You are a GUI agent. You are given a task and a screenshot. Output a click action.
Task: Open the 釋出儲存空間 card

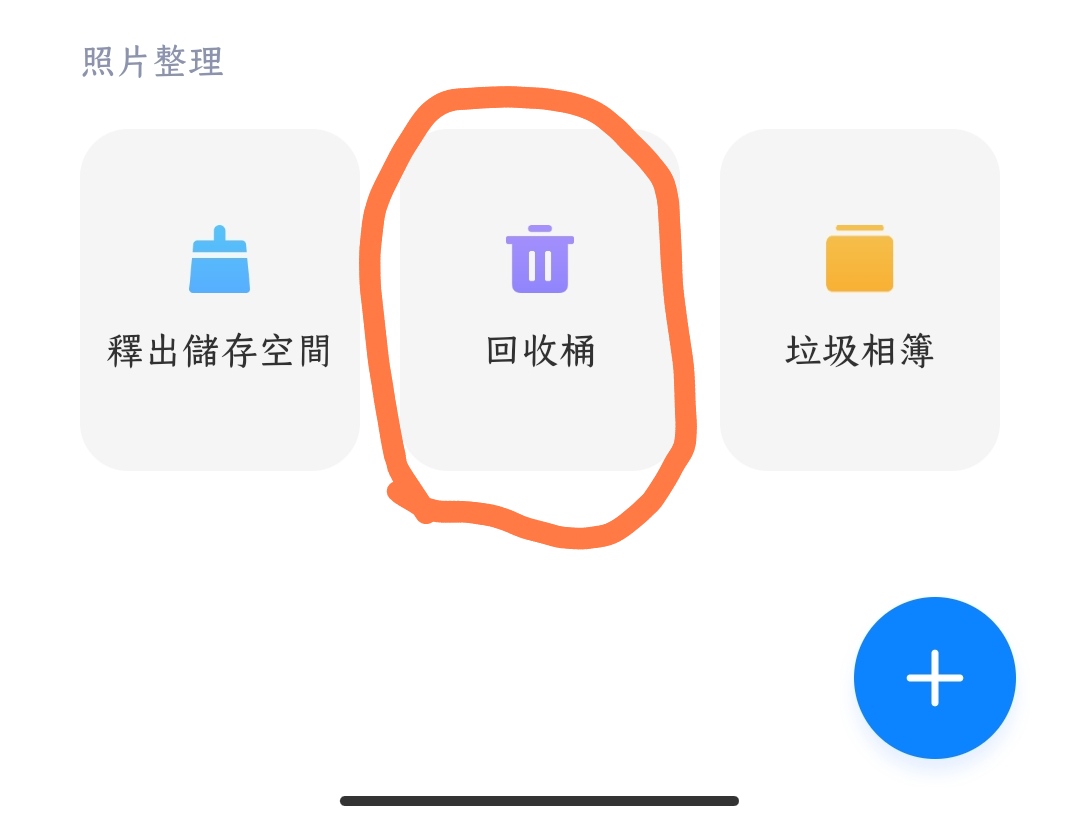[219, 300]
